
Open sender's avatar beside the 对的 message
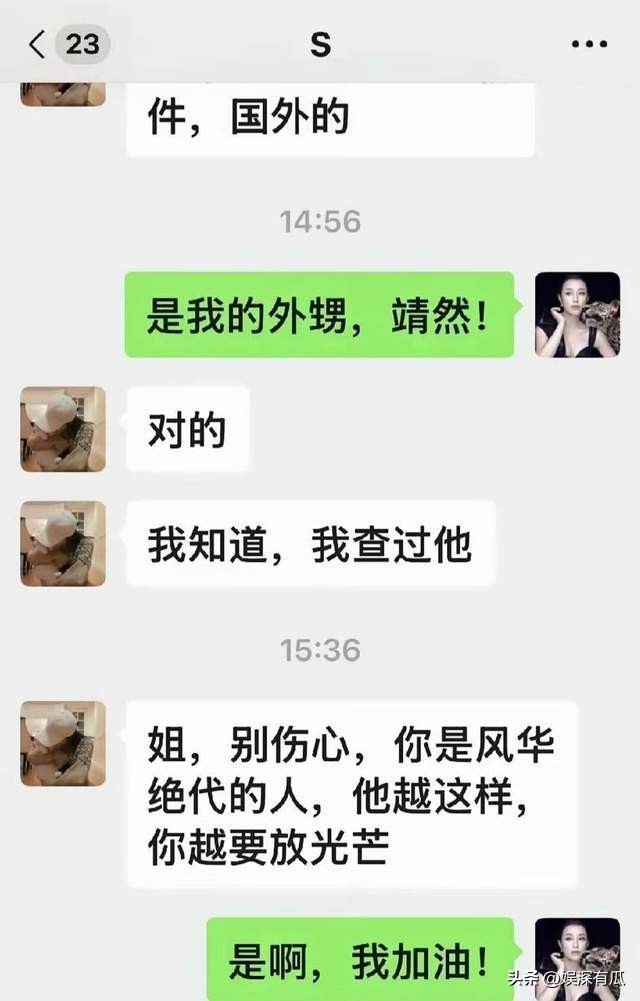pos(63,429)
